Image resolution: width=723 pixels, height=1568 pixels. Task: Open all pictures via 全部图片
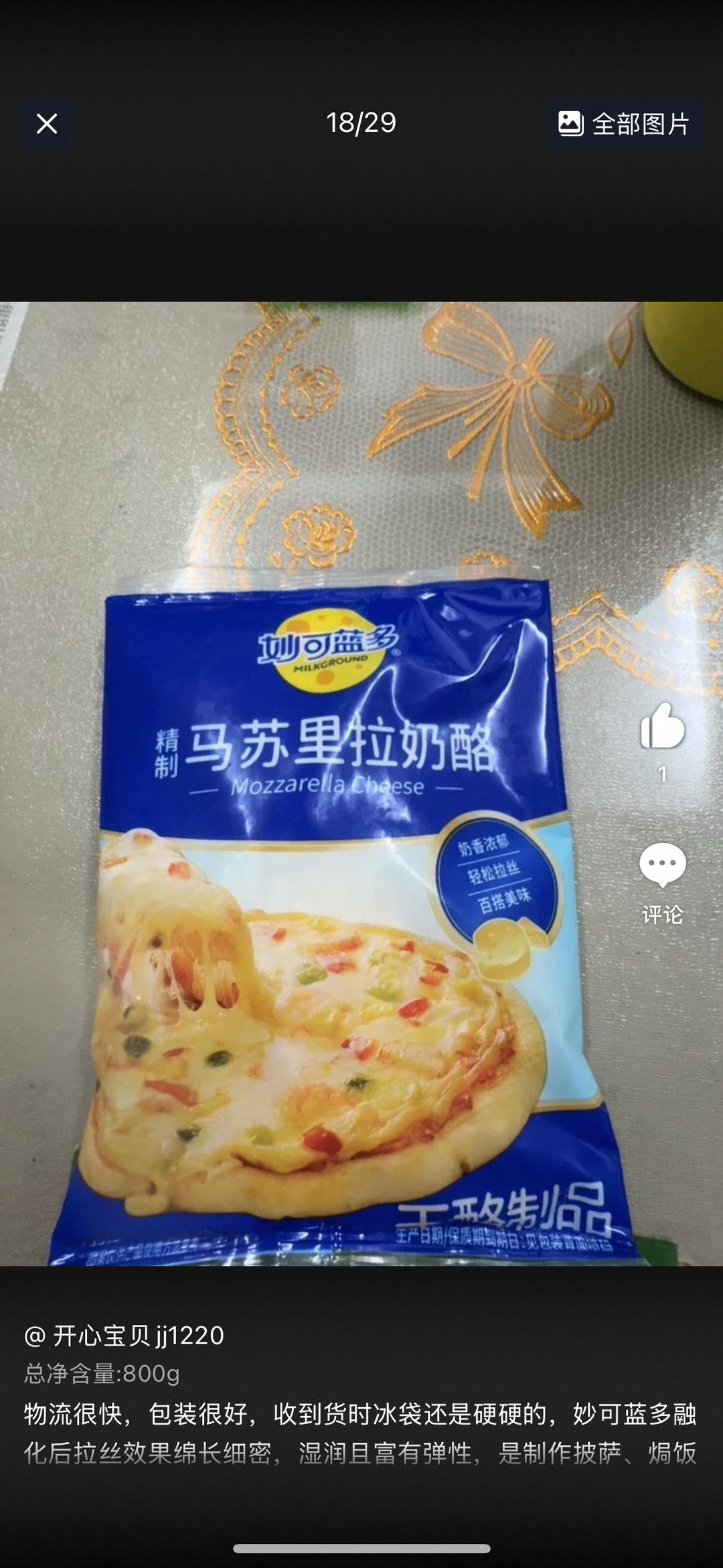(x=624, y=124)
